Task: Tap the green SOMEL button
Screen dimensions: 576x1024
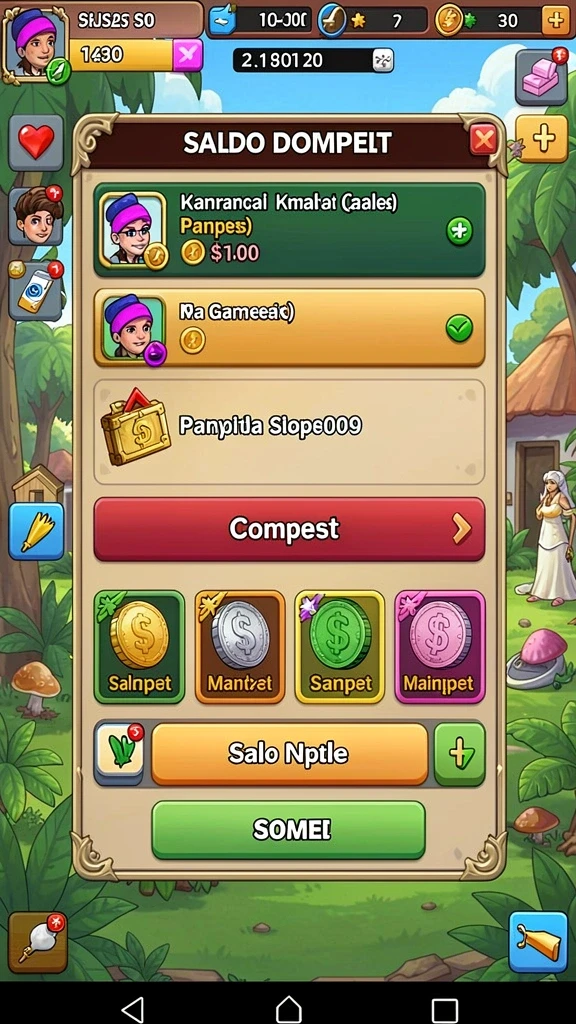Action: tap(289, 829)
